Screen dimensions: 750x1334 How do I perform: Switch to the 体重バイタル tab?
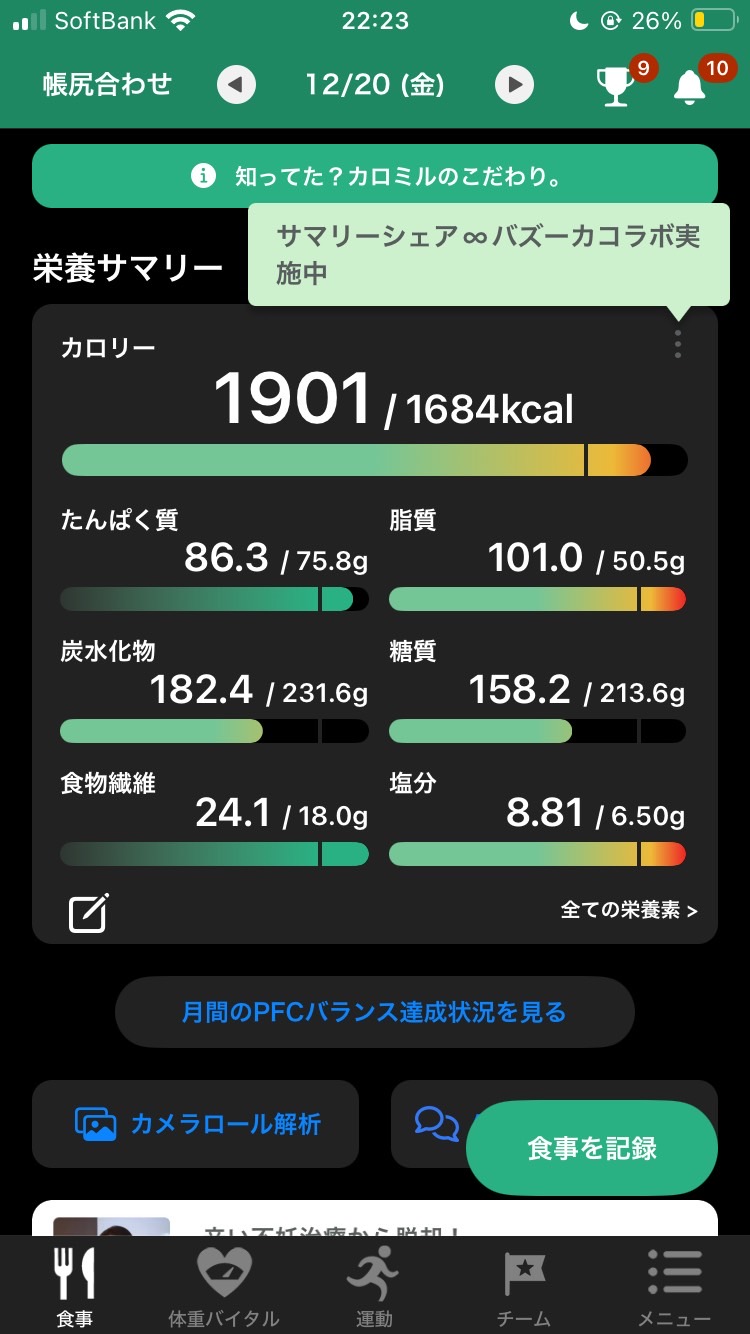click(224, 1285)
